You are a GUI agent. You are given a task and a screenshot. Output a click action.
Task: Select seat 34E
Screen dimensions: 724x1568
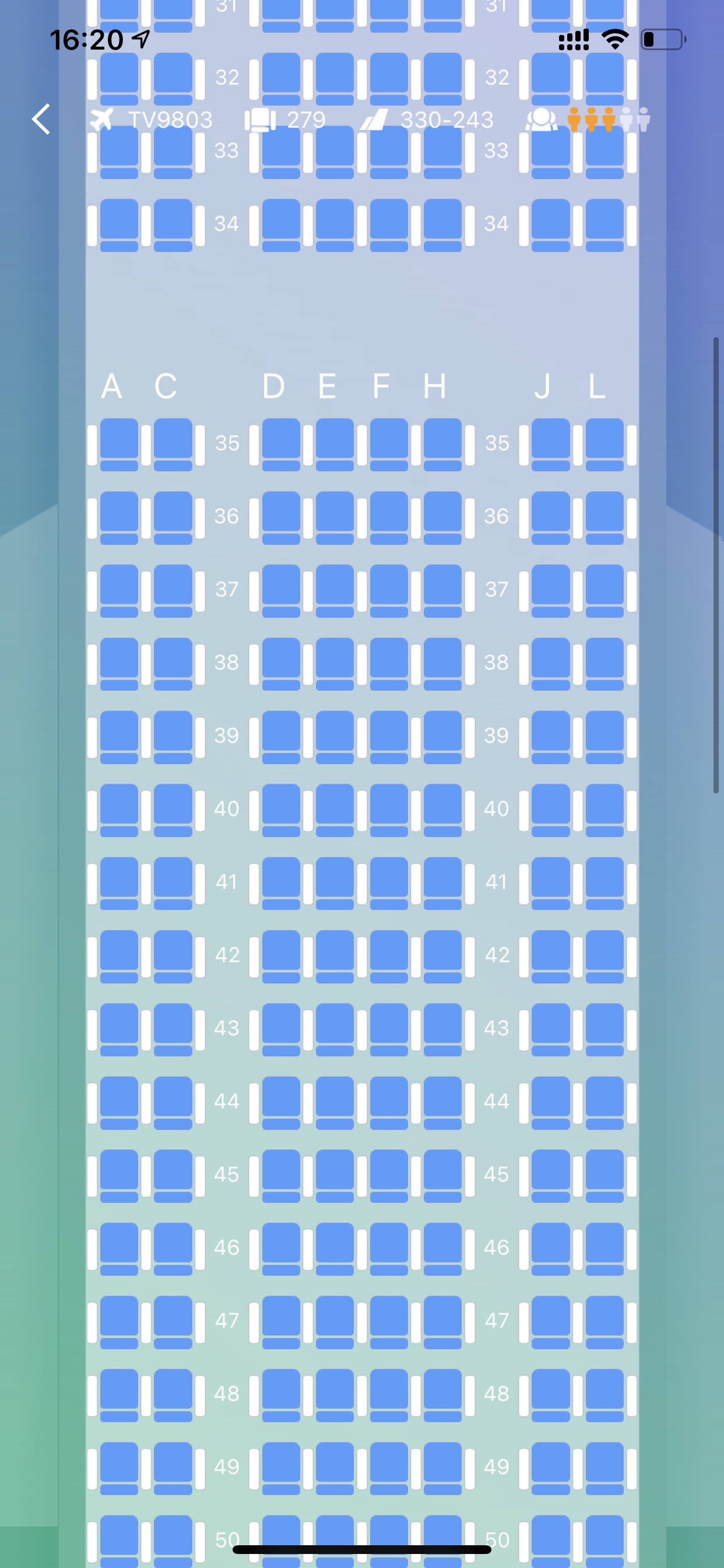(335, 224)
